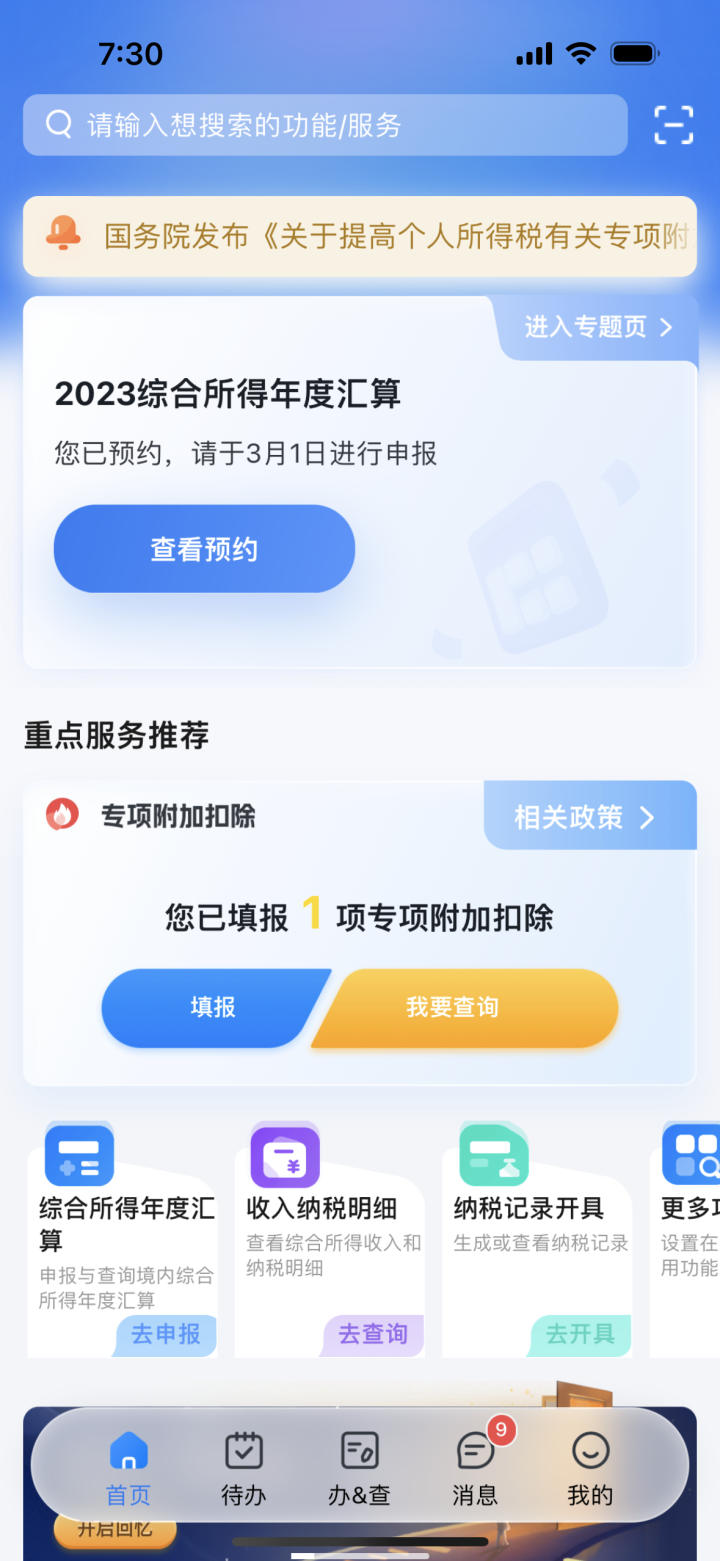Tap the 查看预约 button

pyautogui.click(x=204, y=549)
